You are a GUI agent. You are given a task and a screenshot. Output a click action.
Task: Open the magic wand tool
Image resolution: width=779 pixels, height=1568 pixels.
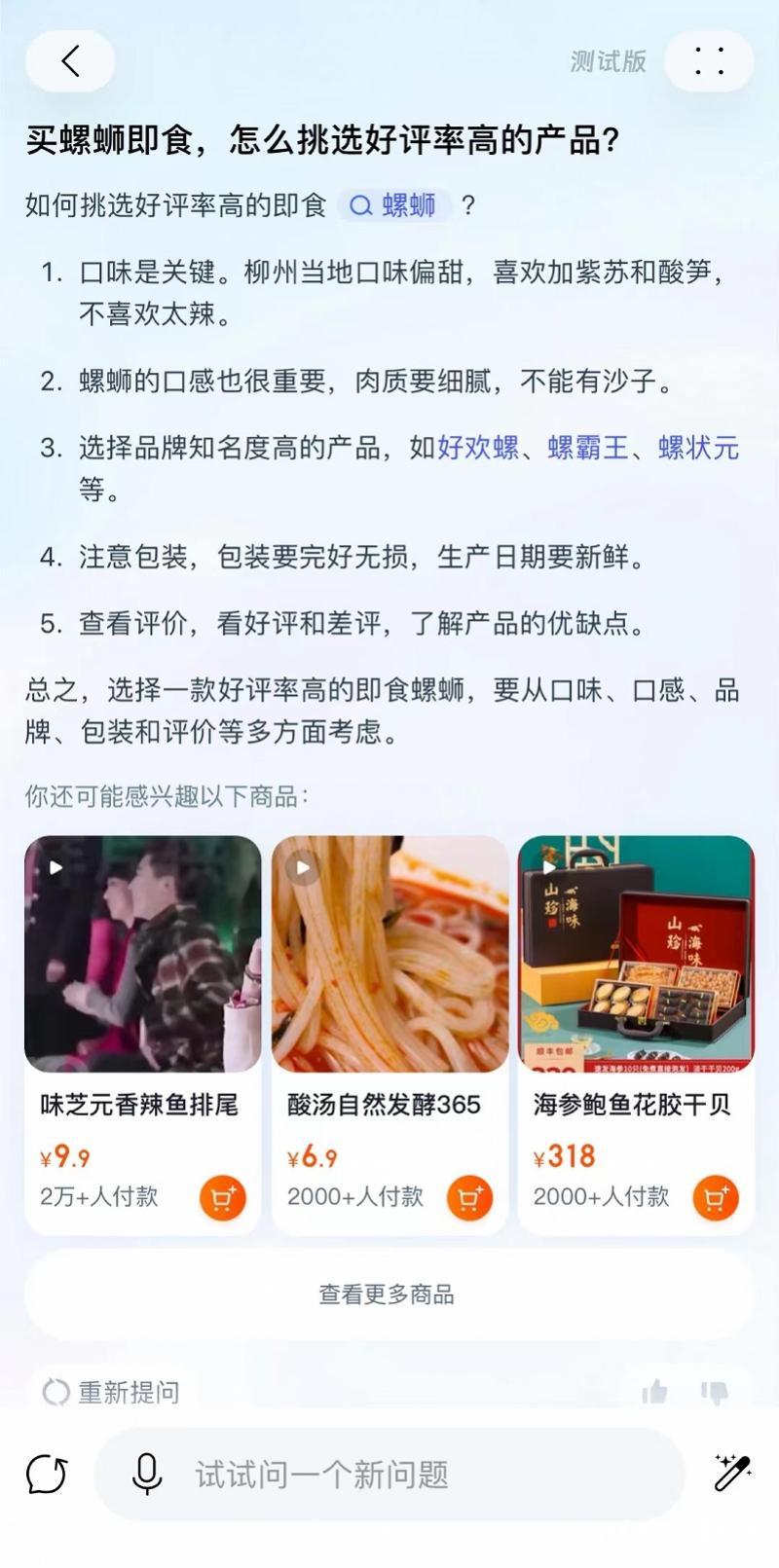click(x=731, y=1474)
